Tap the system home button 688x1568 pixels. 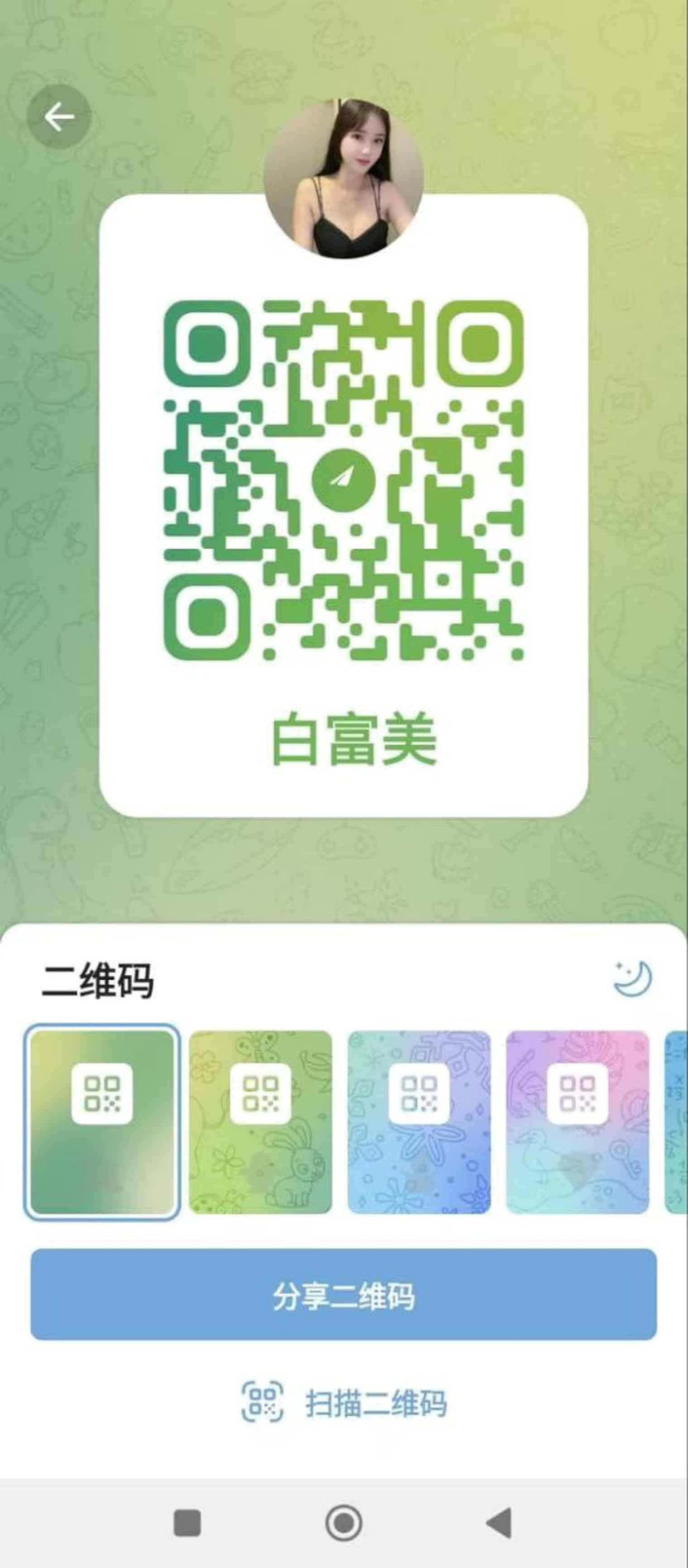click(344, 1523)
